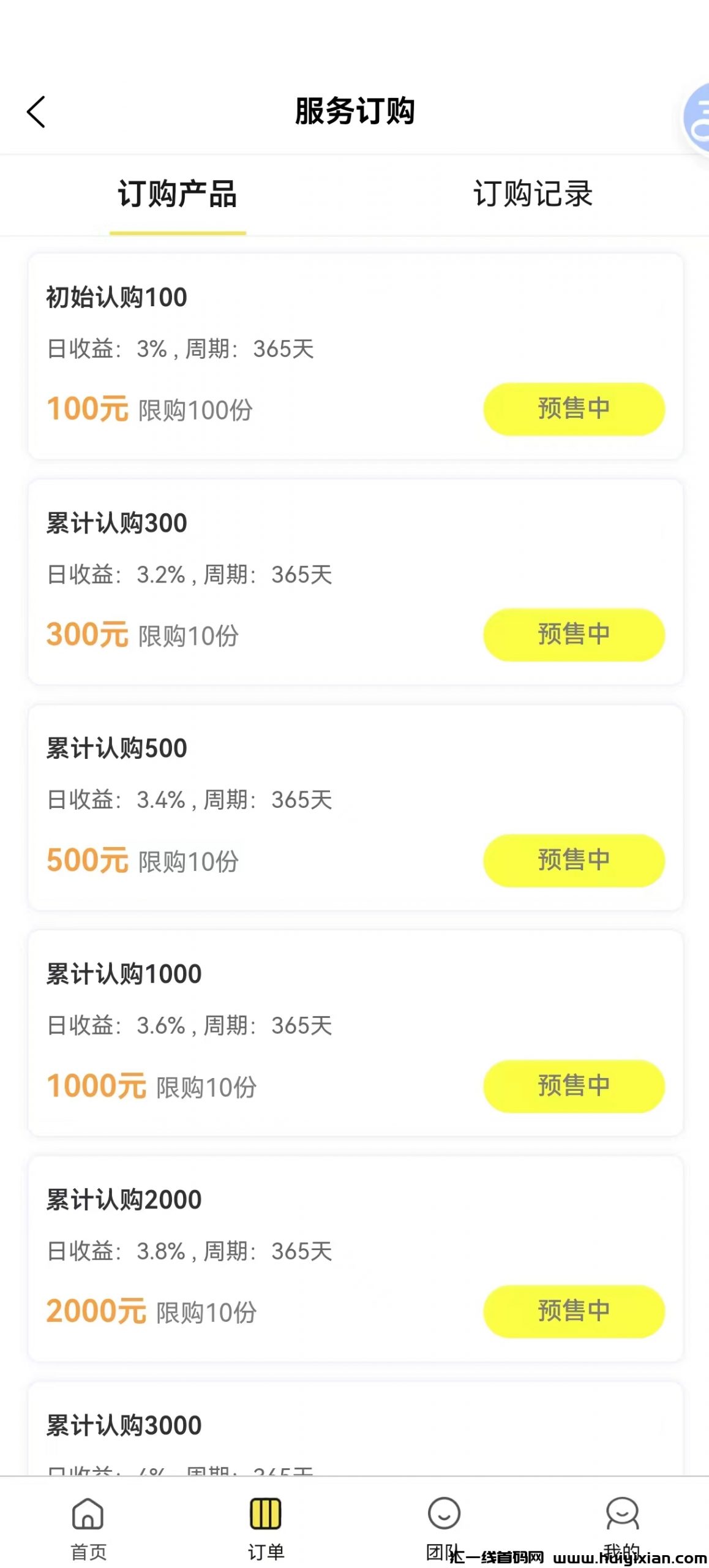Tap 预售中 button for 累计认购500

[x=574, y=860]
